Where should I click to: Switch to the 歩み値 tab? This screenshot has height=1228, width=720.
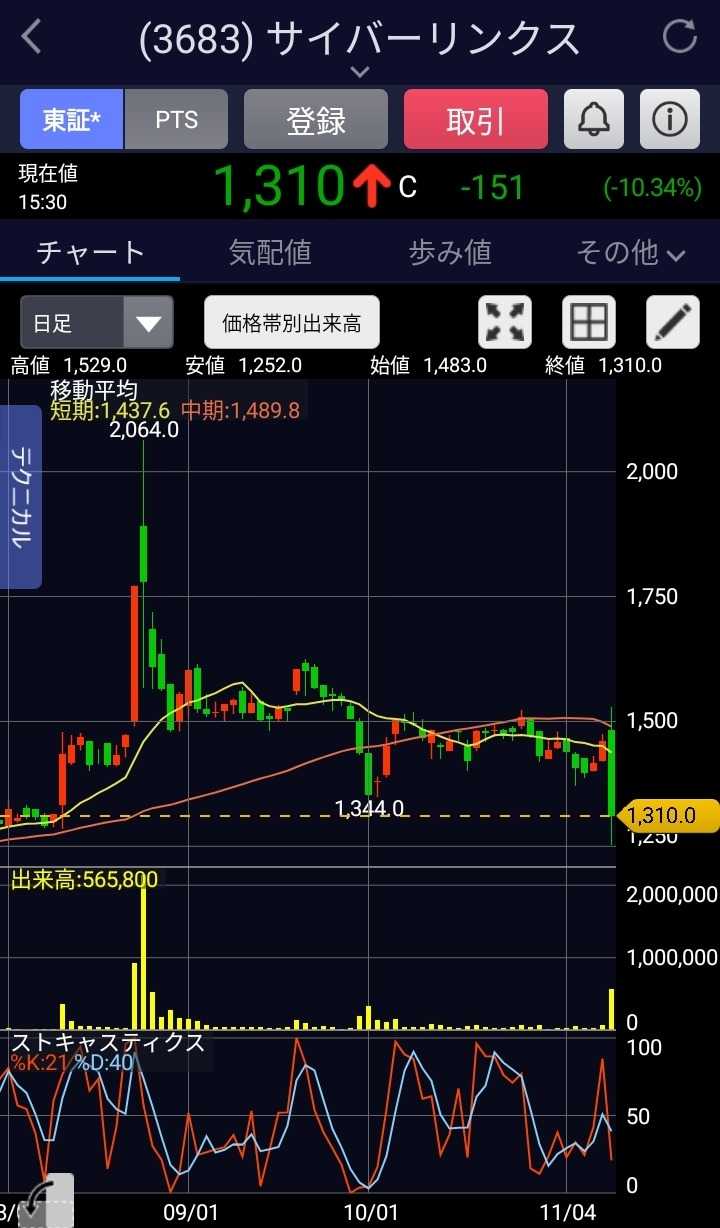[450, 252]
